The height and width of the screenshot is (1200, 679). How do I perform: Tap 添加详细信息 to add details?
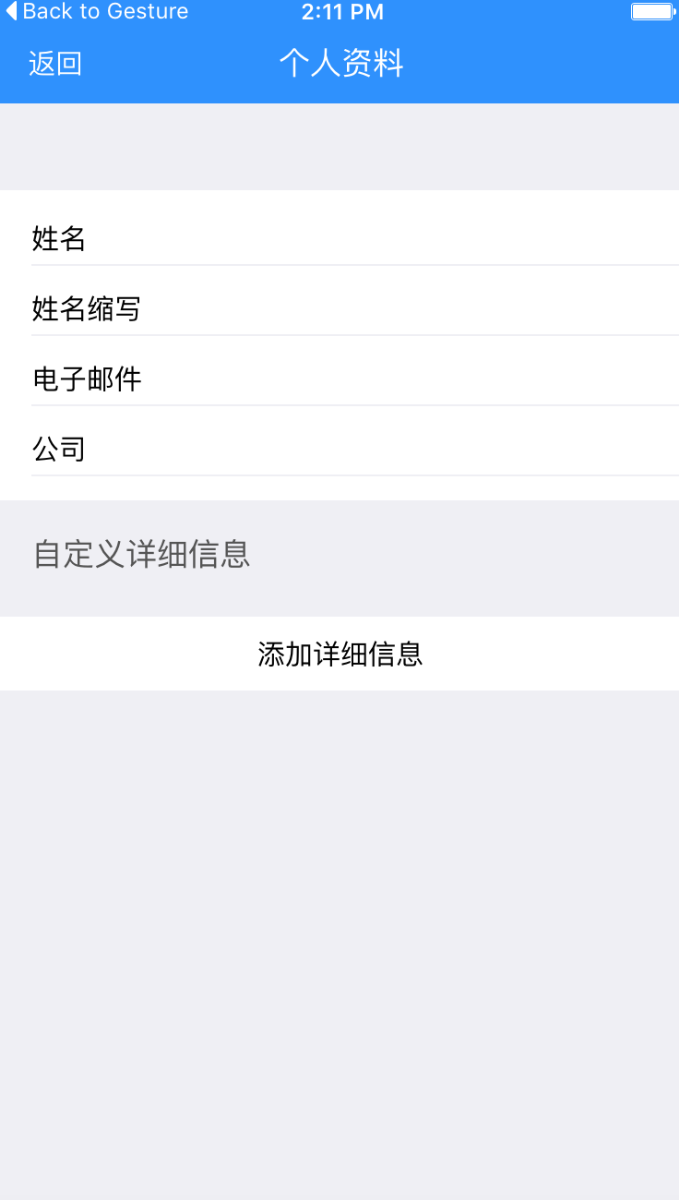tap(339, 654)
